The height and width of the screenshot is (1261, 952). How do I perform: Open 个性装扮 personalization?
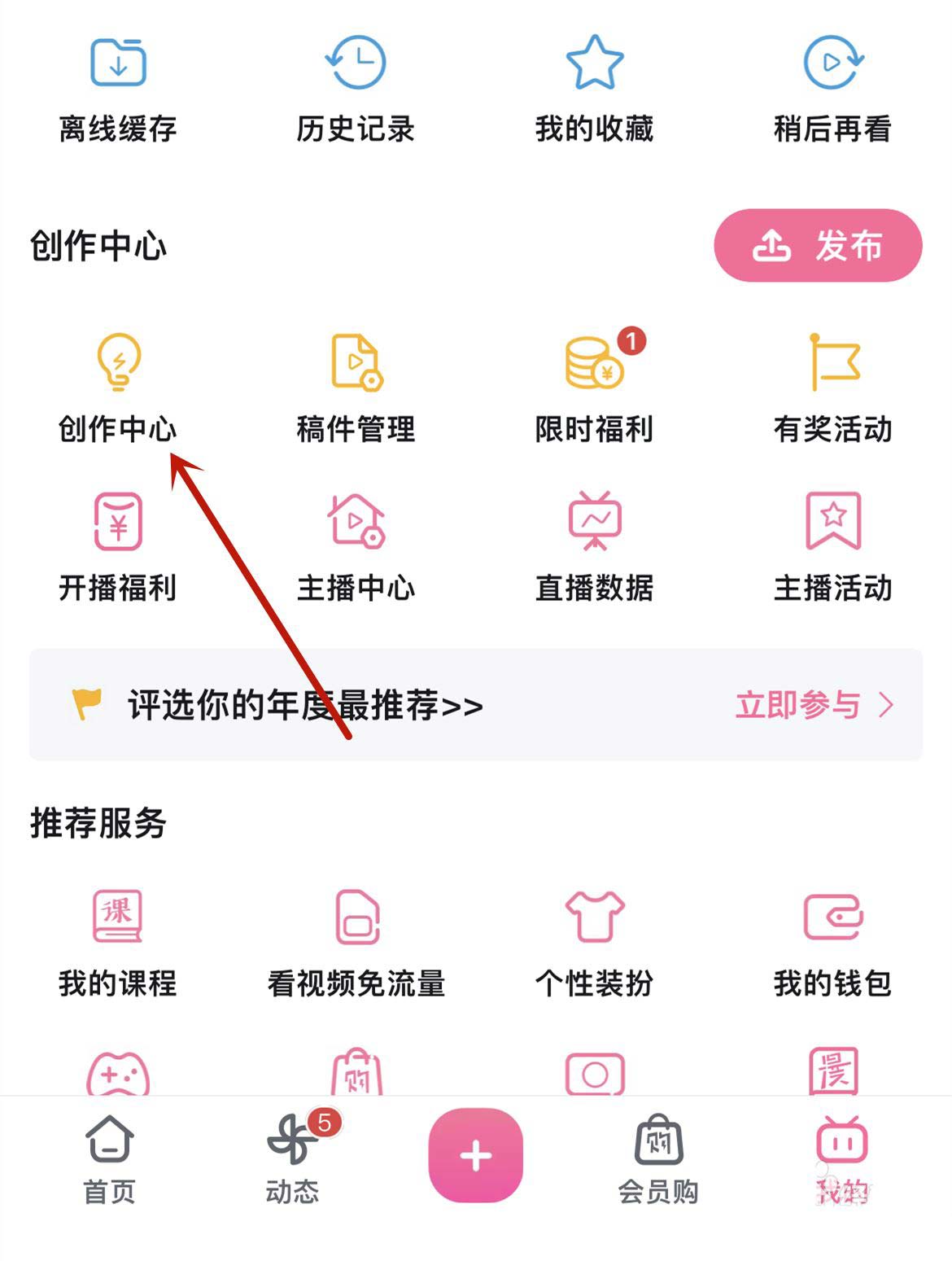click(x=594, y=943)
